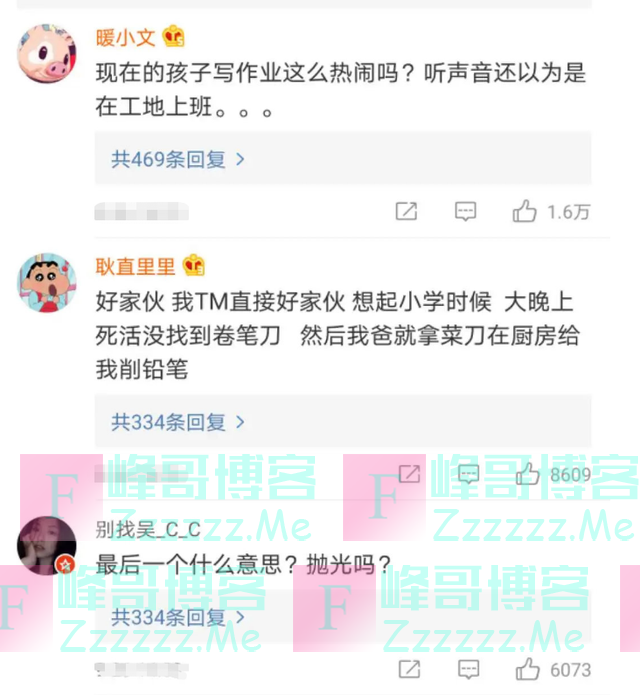Like the comment with 6073 likes

[x=527, y=669]
